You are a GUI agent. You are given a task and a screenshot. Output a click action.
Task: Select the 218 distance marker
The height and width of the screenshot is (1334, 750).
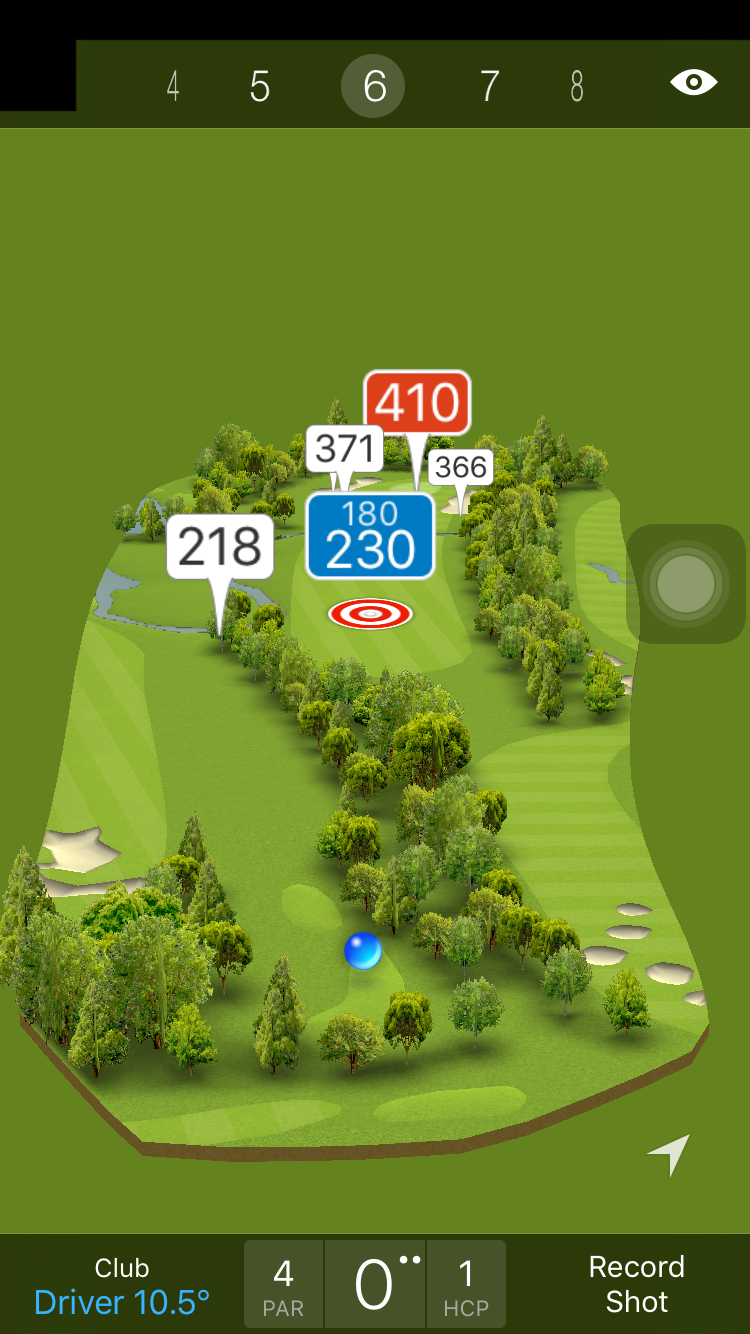click(x=220, y=547)
